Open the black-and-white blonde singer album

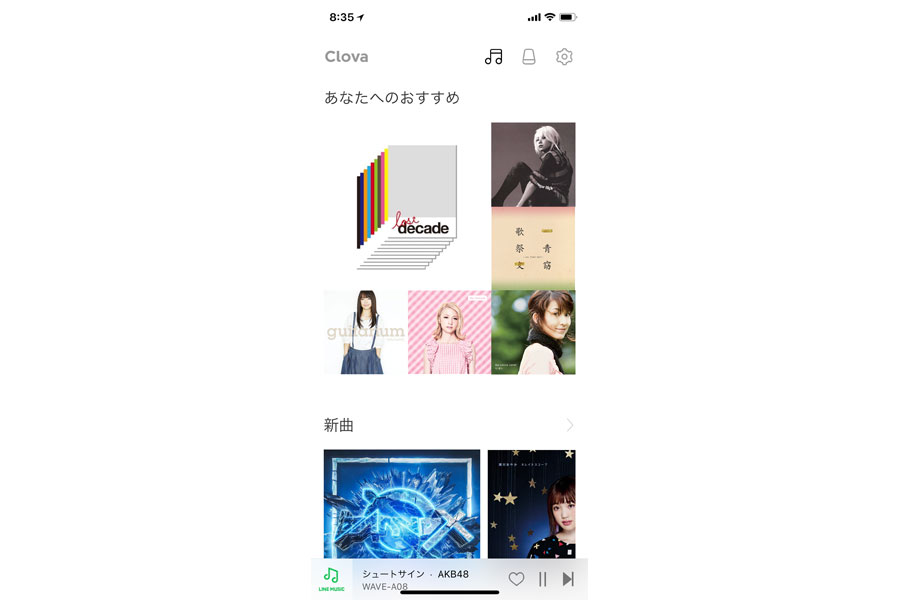tap(533, 164)
